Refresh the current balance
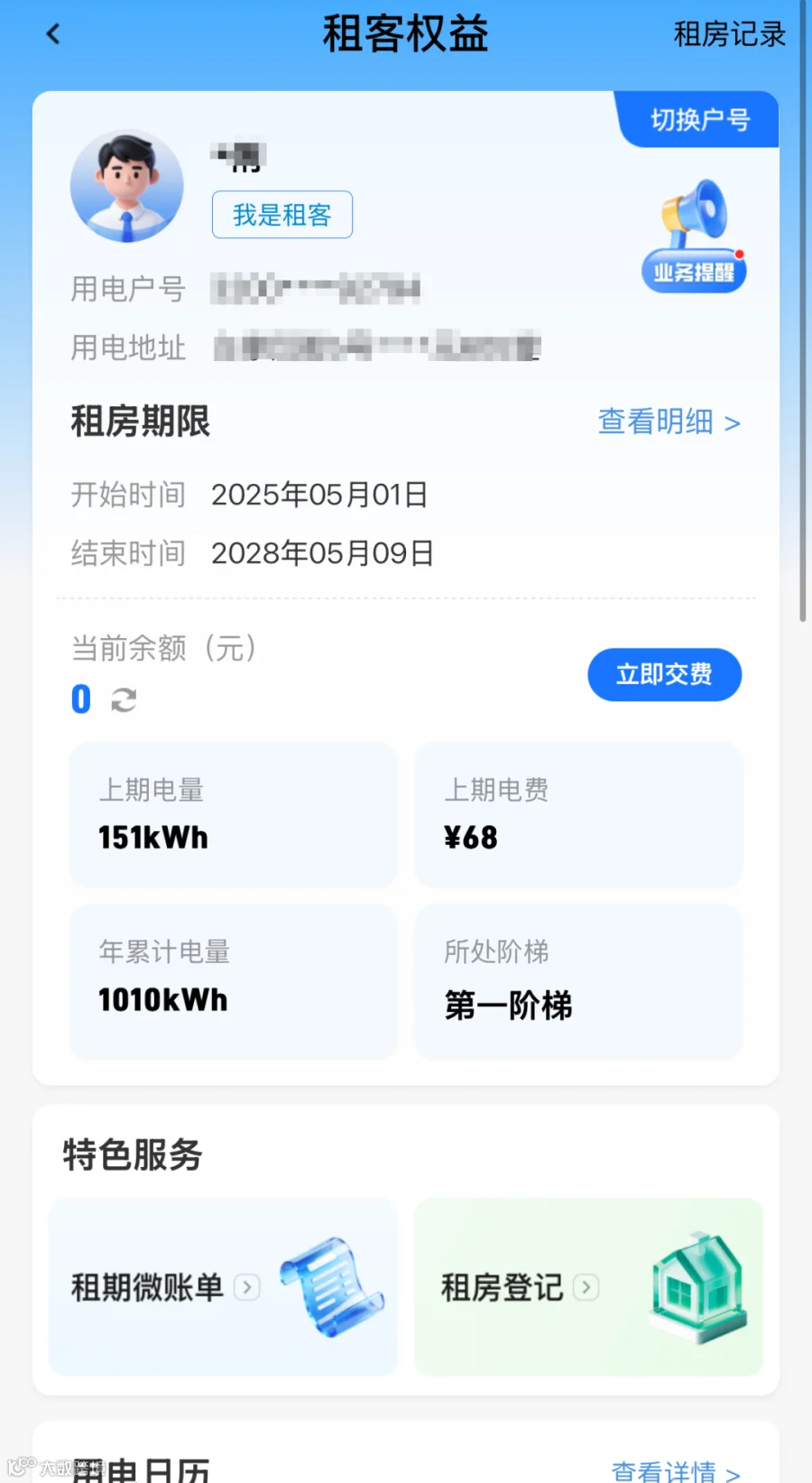The image size is (812, 1483). [x=124, y=700]
